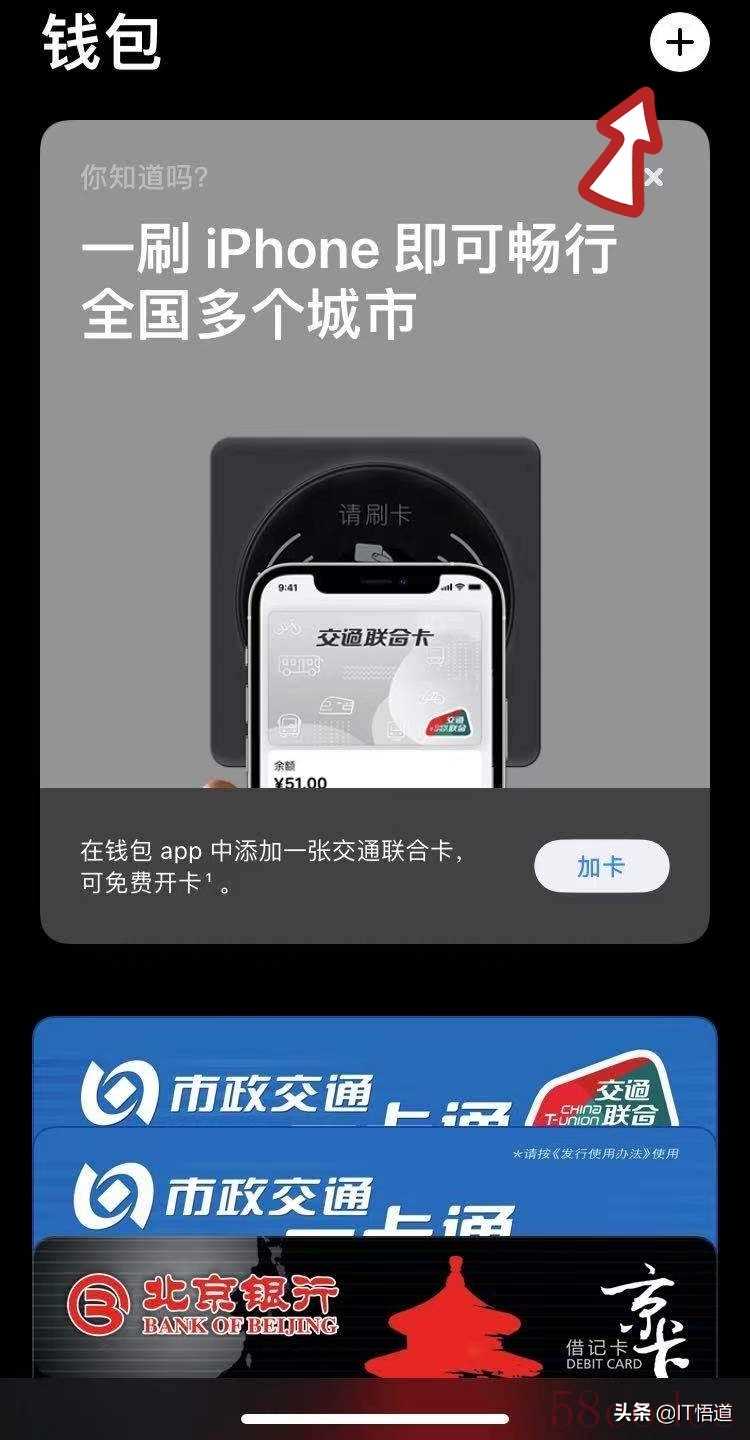This screenshot has width=750, height=1440.
Task: Open the transit card with China T-union logo
Action: (375, 1070)
